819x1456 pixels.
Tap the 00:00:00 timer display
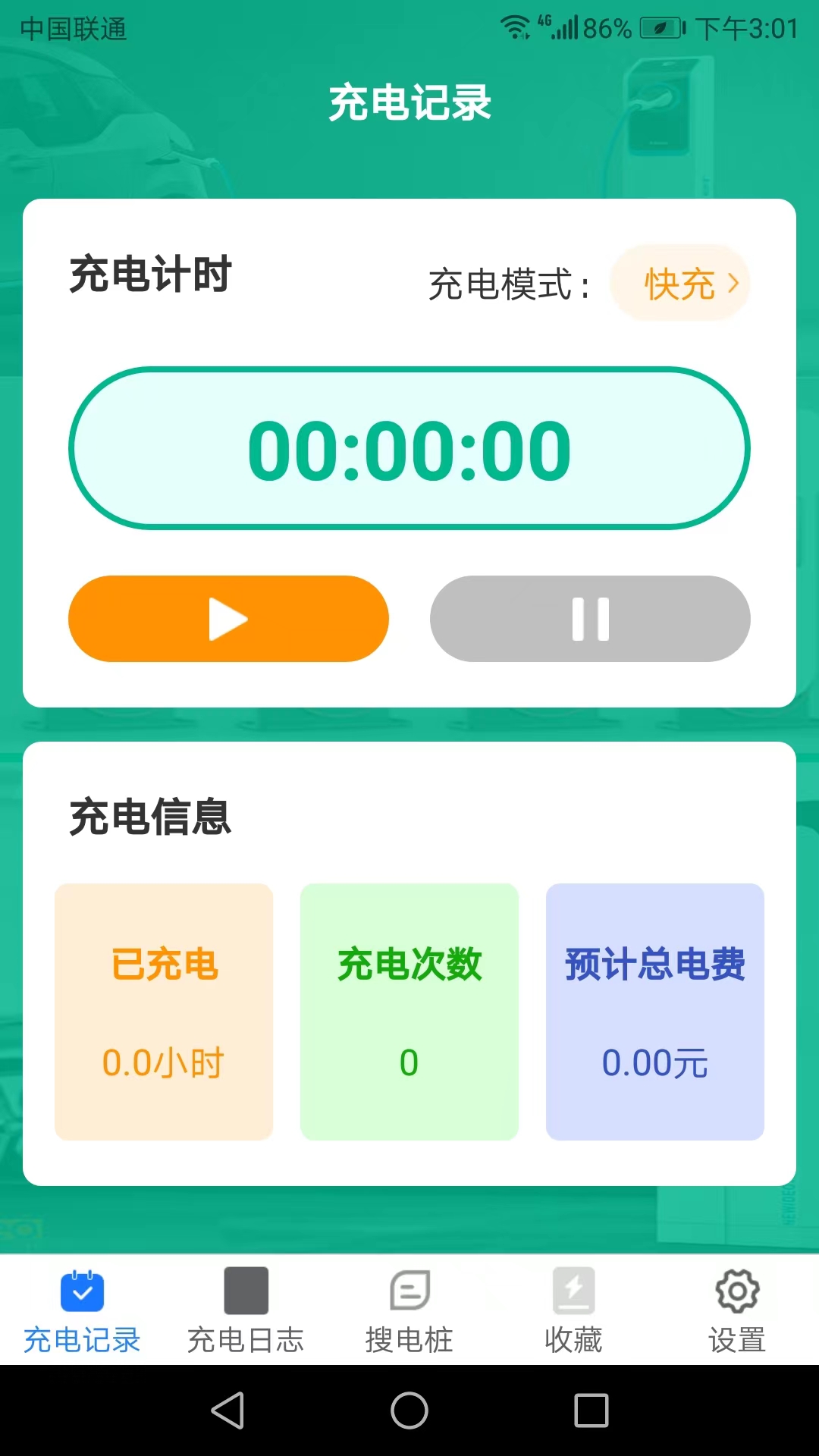[409, 447]
